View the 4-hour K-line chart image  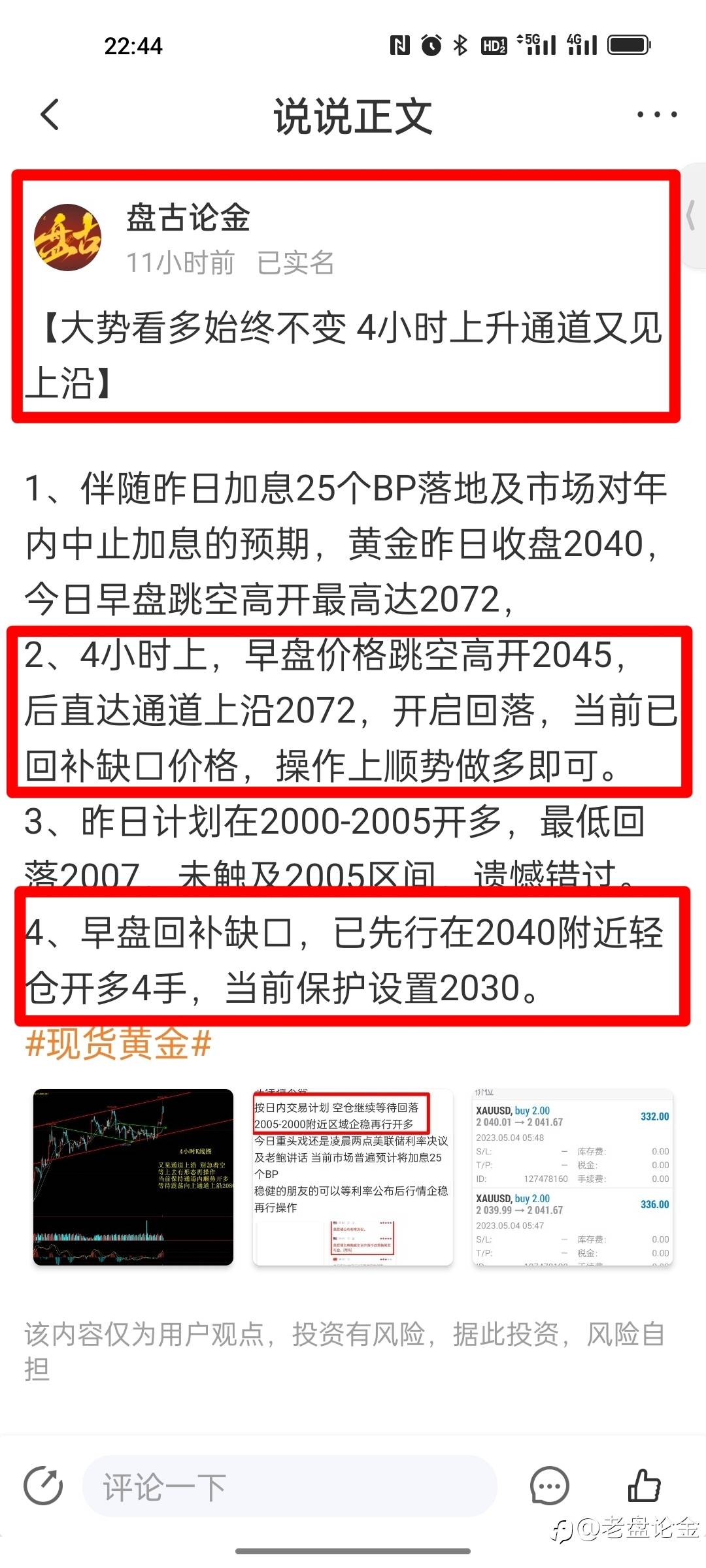coord(133,1177)
